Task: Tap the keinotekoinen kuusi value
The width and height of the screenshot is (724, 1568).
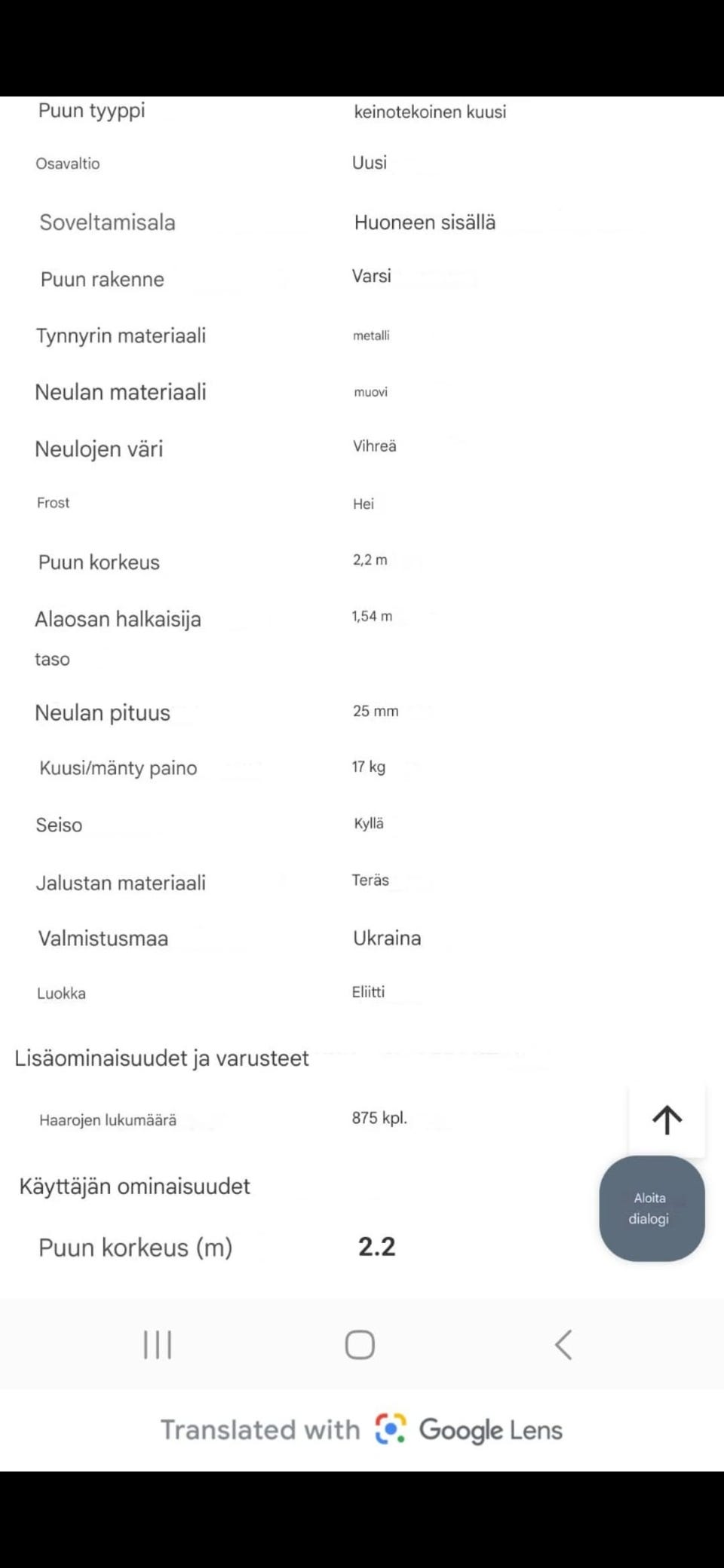Action: pos(431,112)
